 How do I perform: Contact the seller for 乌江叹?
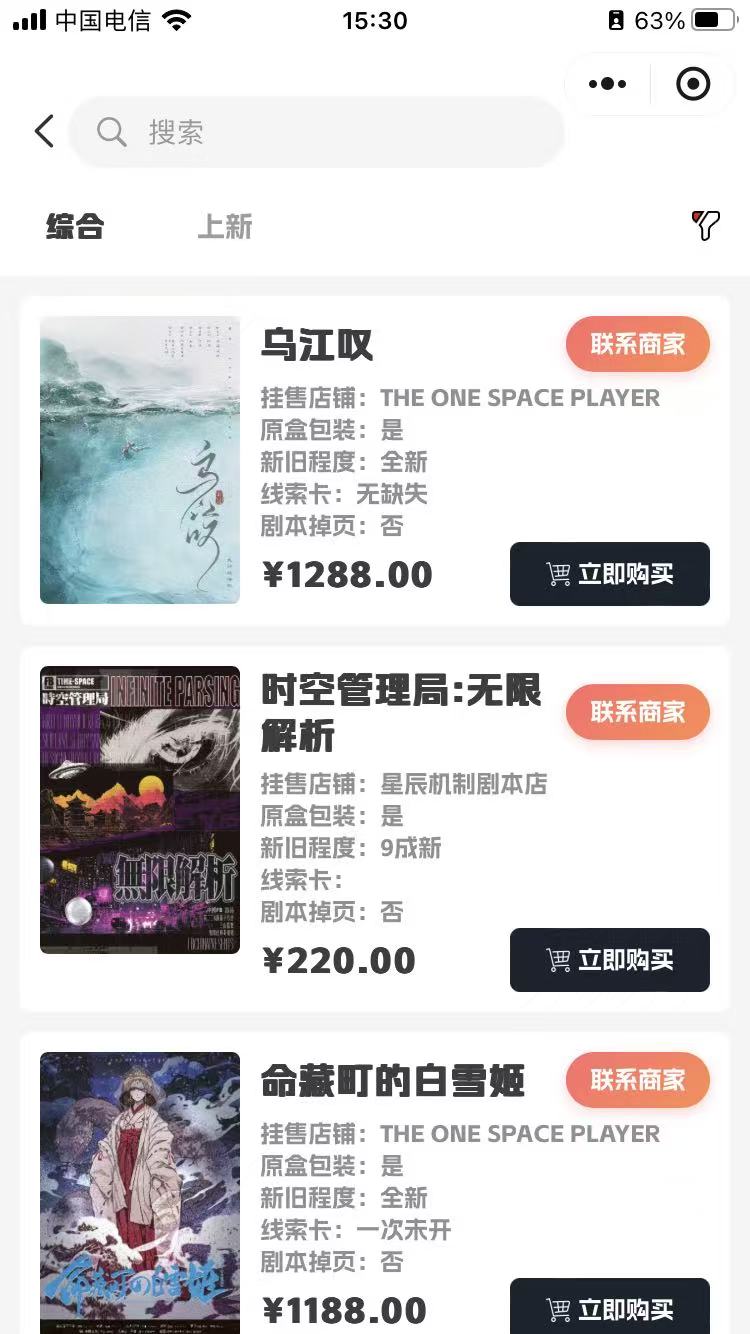[x=637, y=344]
